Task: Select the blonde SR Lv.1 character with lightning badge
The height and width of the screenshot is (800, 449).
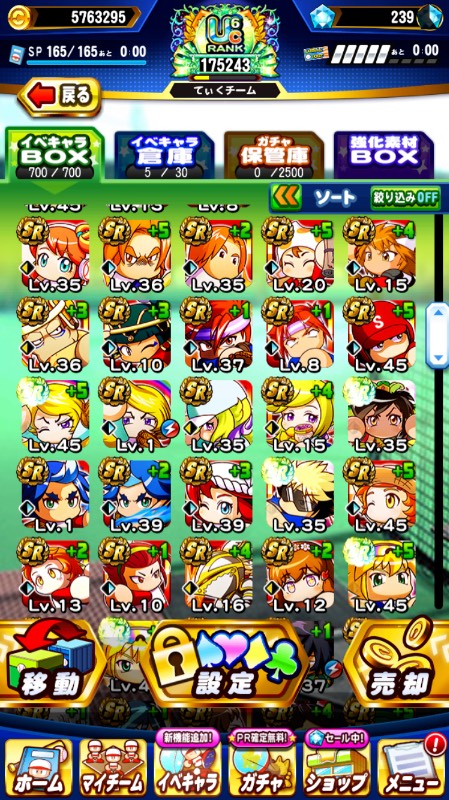Action: click(137, 416)
